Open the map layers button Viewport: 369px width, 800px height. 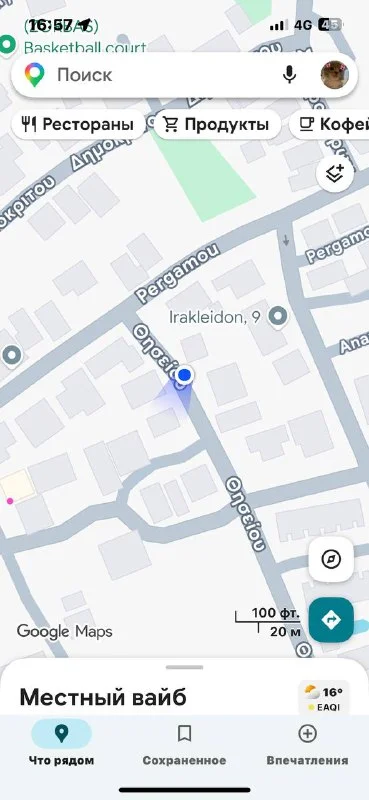(335, 174)
